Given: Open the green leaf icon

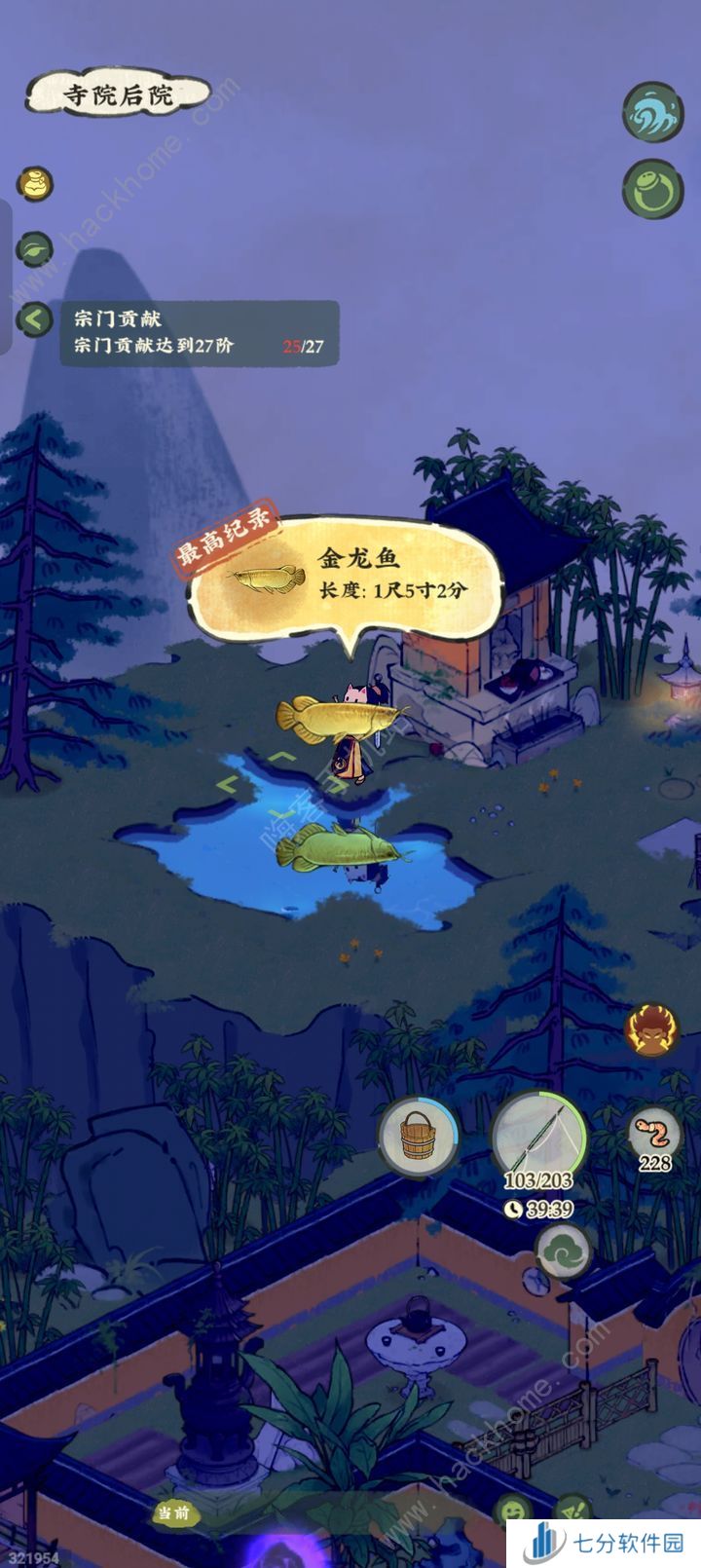Looking at the screenshot, I should (35, 249).
